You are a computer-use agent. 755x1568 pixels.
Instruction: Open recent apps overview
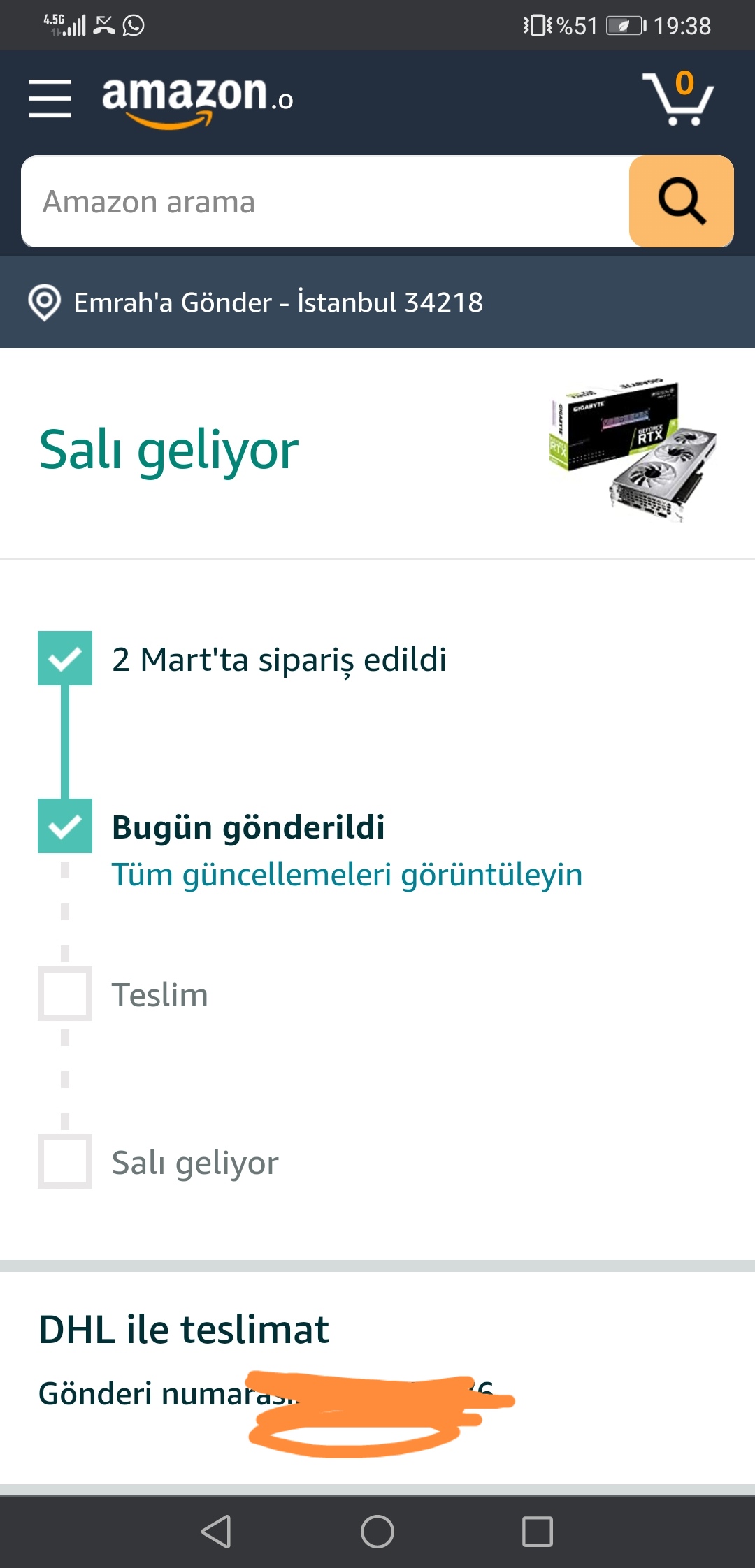[x=538, y=1532]
